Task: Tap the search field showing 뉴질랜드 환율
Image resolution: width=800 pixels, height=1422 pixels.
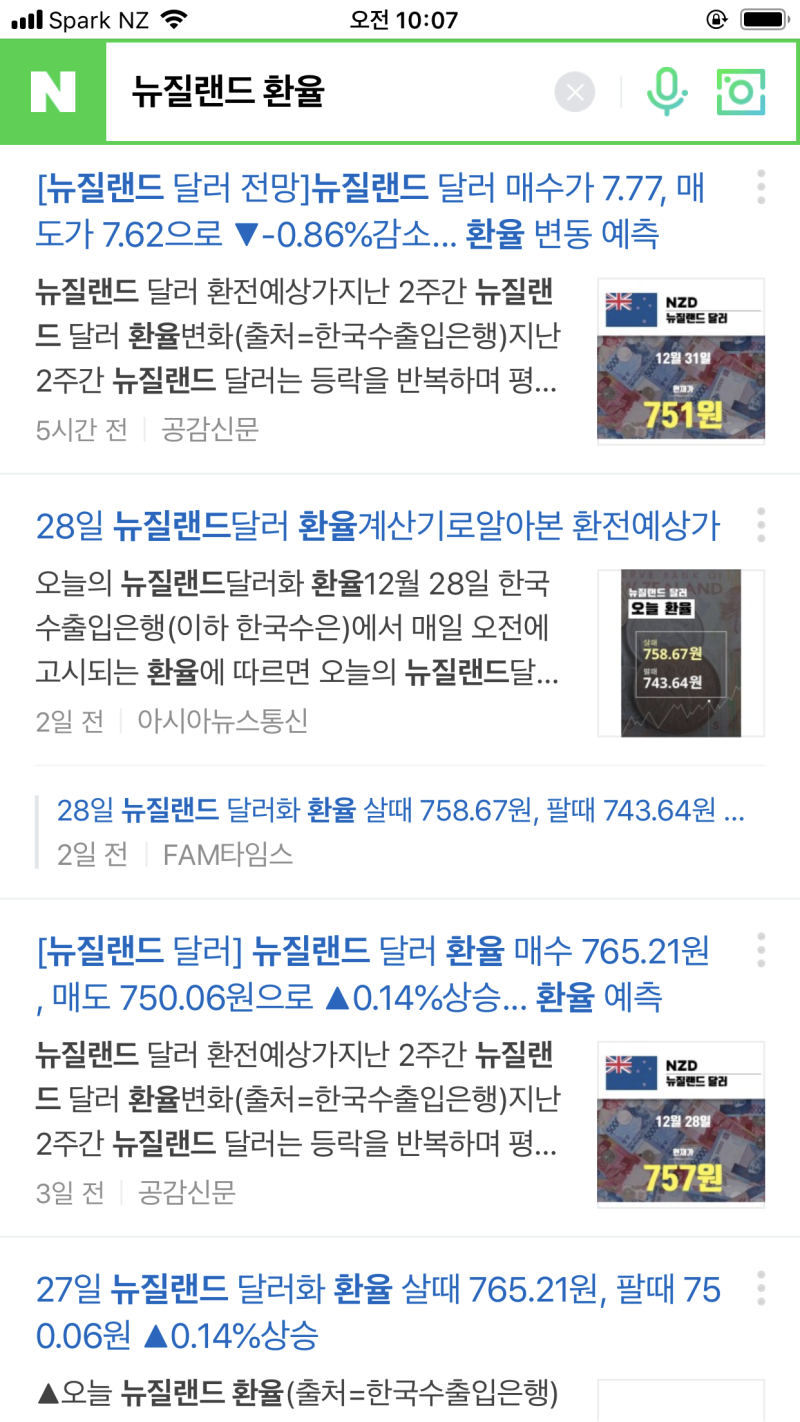Action: [300, 92]
